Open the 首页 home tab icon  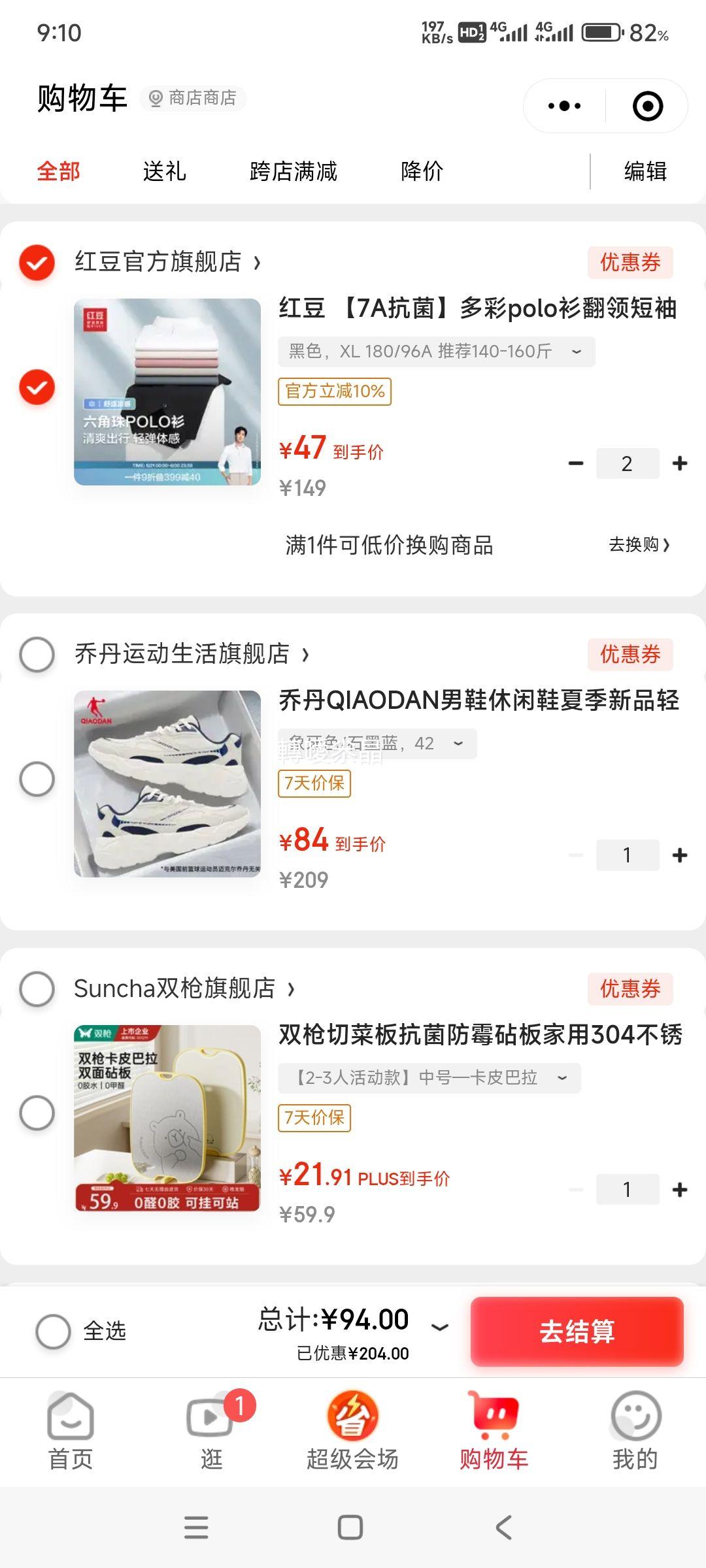click(70, 1420)
